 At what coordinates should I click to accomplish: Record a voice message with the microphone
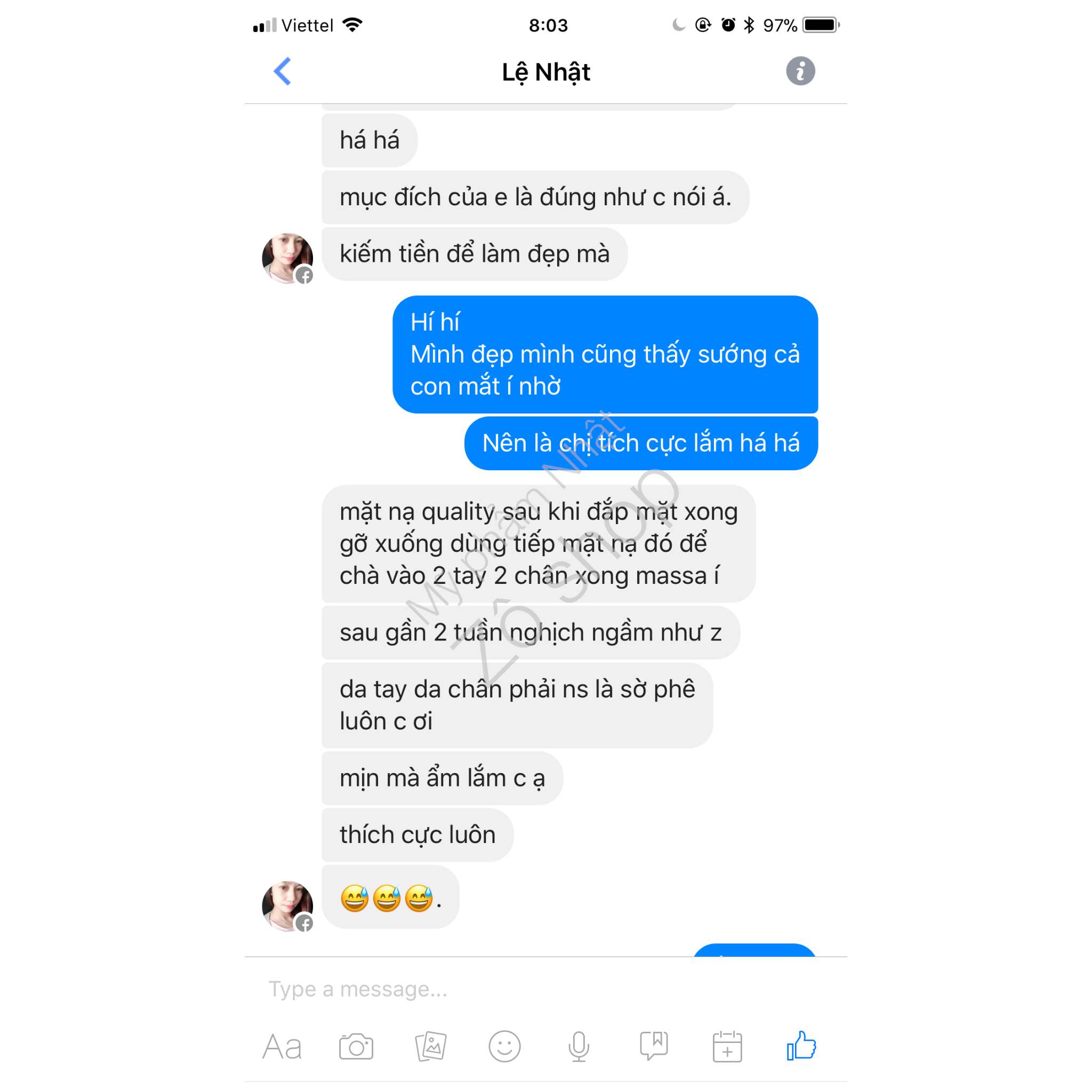click(x=579, y=1047)
